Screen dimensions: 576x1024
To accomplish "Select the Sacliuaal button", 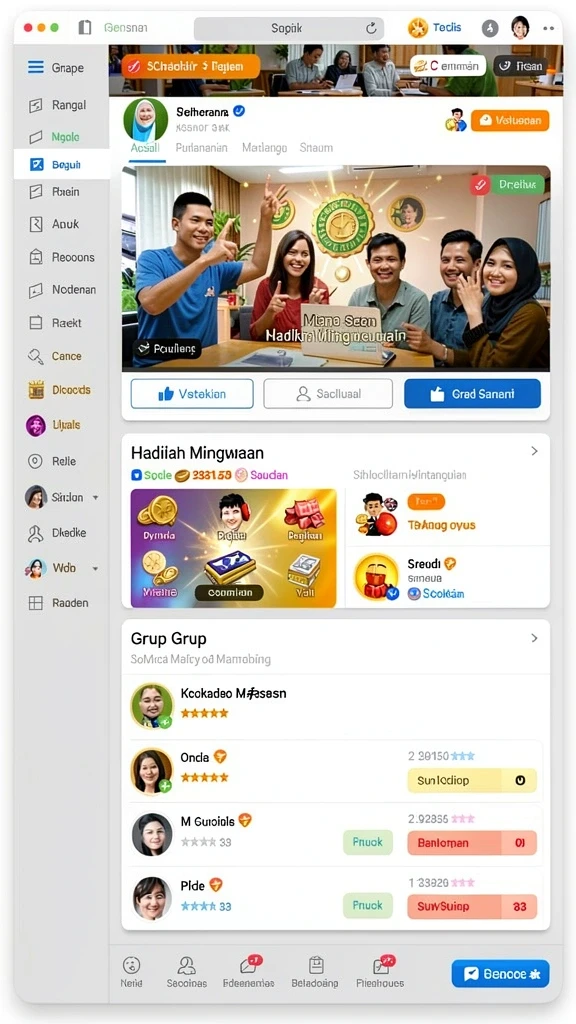I will pos(328,394).
